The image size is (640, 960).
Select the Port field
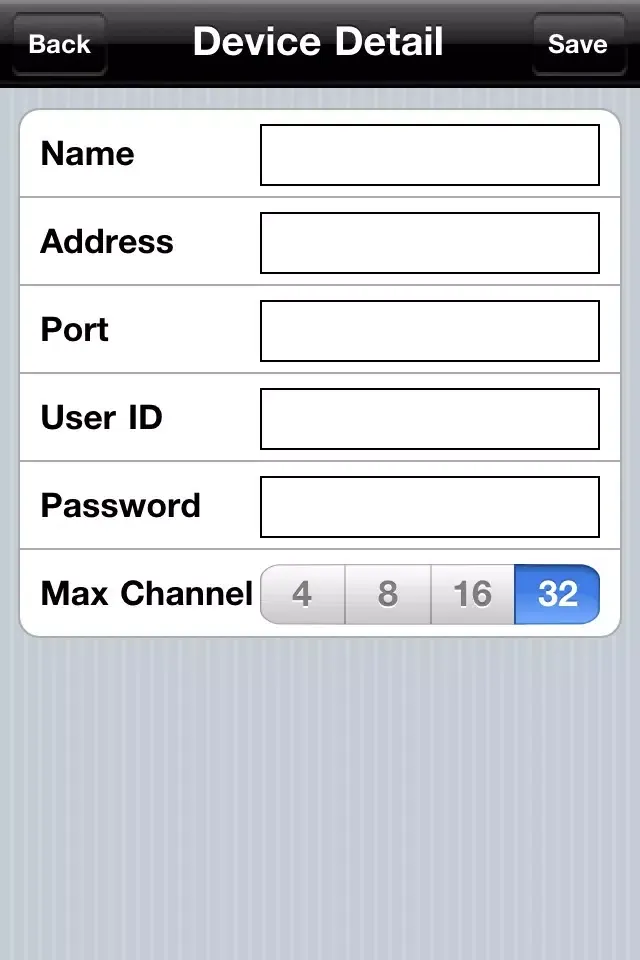tap(430, 331)
